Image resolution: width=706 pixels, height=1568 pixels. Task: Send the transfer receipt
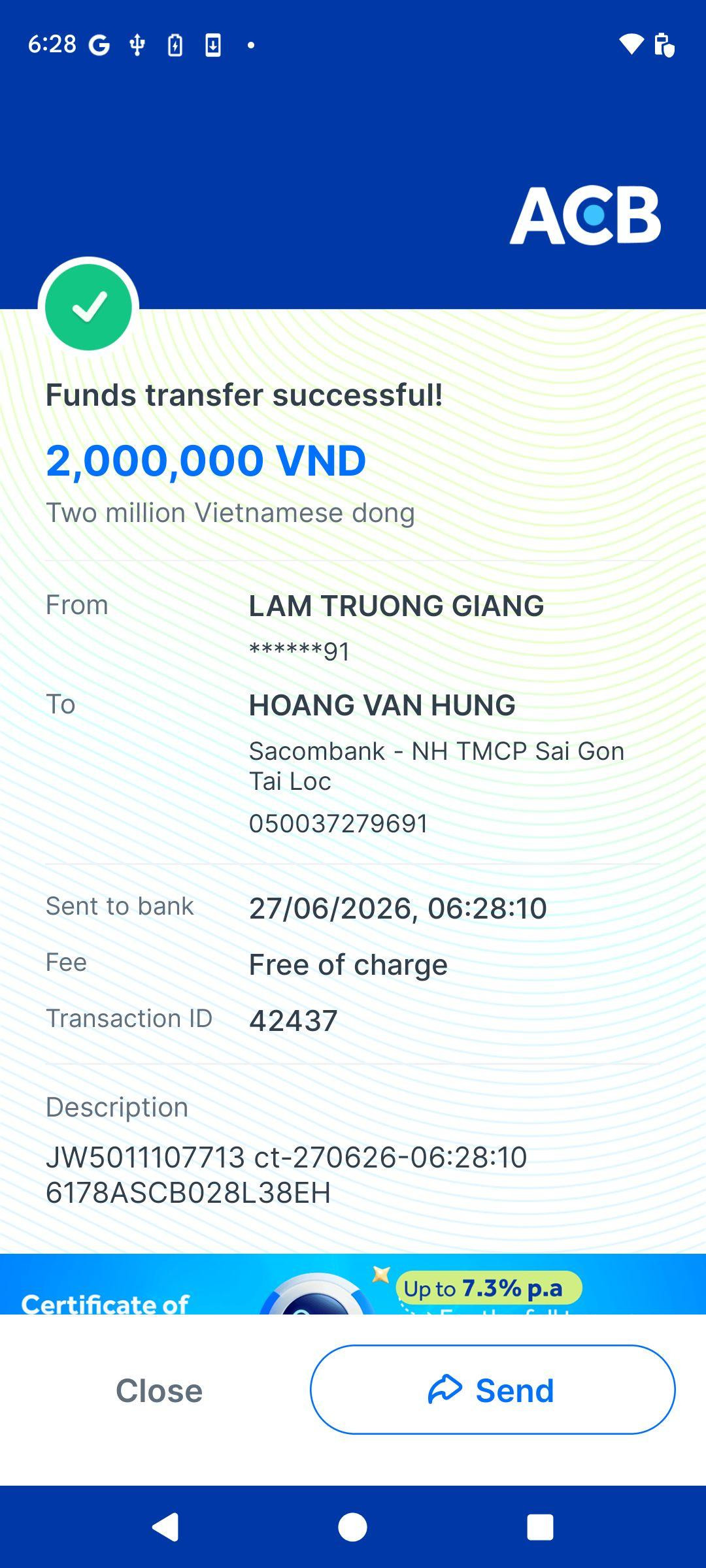(492, 1390)
